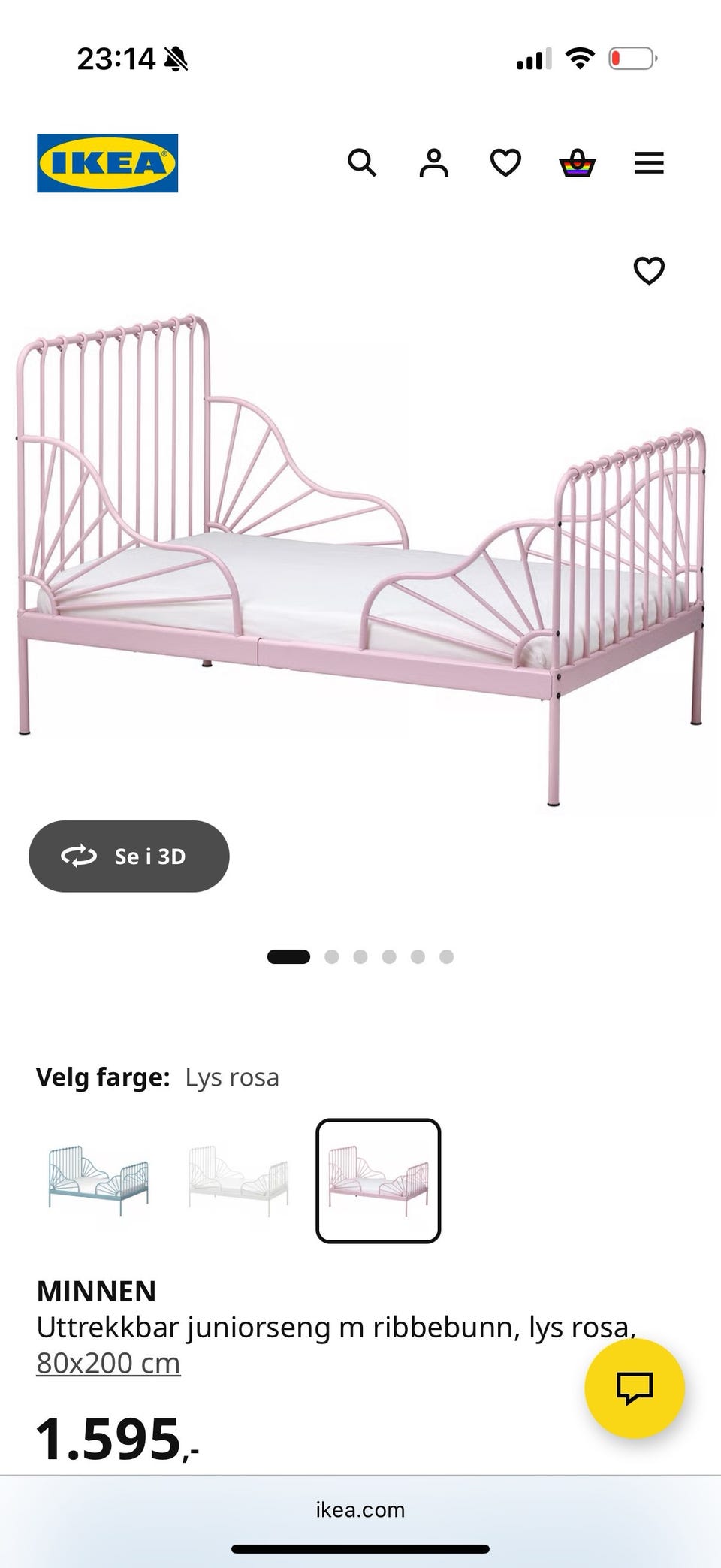Open the hamburger menu
721x1568 pixels.
[x=649, y=162]
